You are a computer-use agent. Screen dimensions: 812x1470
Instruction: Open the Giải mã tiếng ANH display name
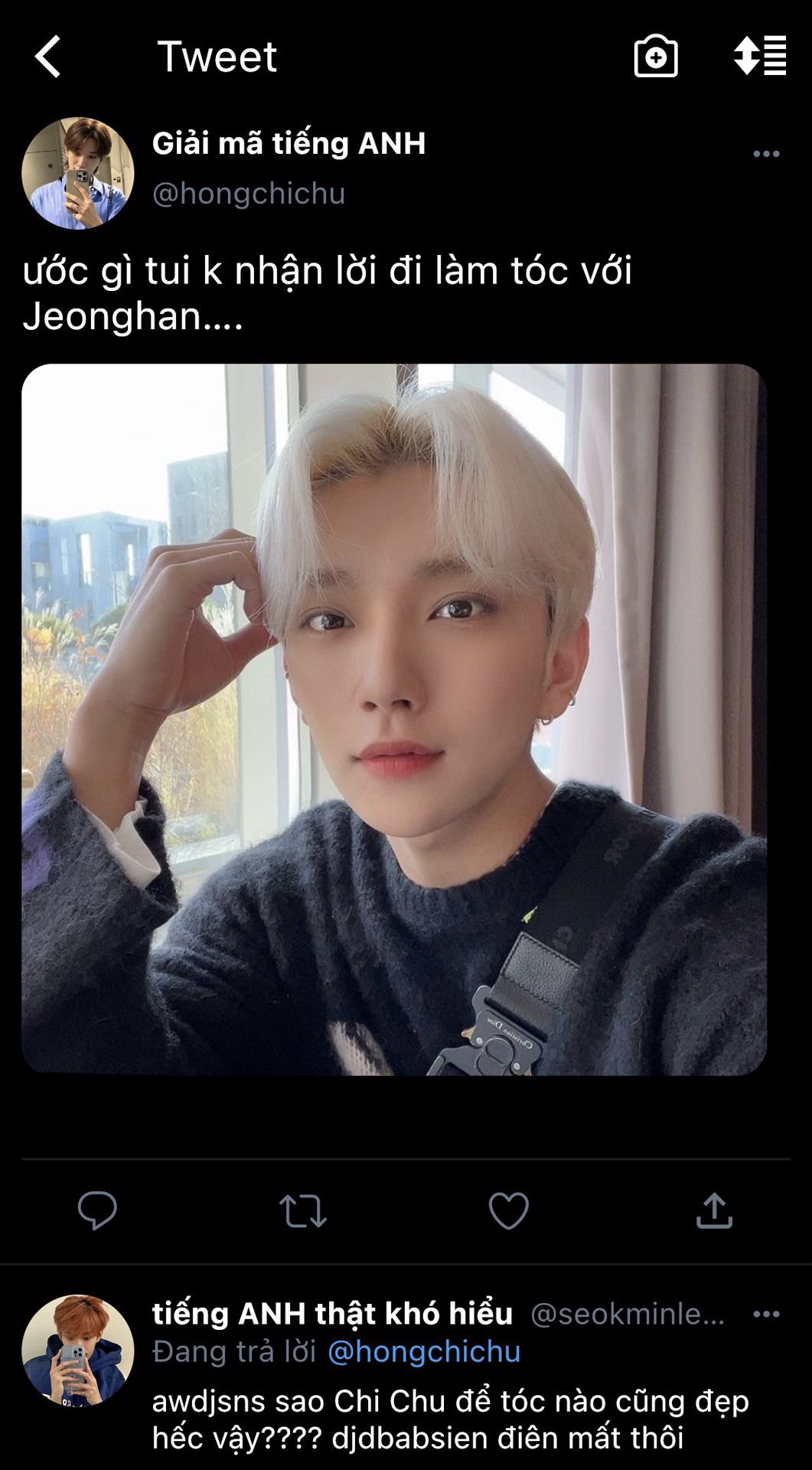click(x=289, y=143)
